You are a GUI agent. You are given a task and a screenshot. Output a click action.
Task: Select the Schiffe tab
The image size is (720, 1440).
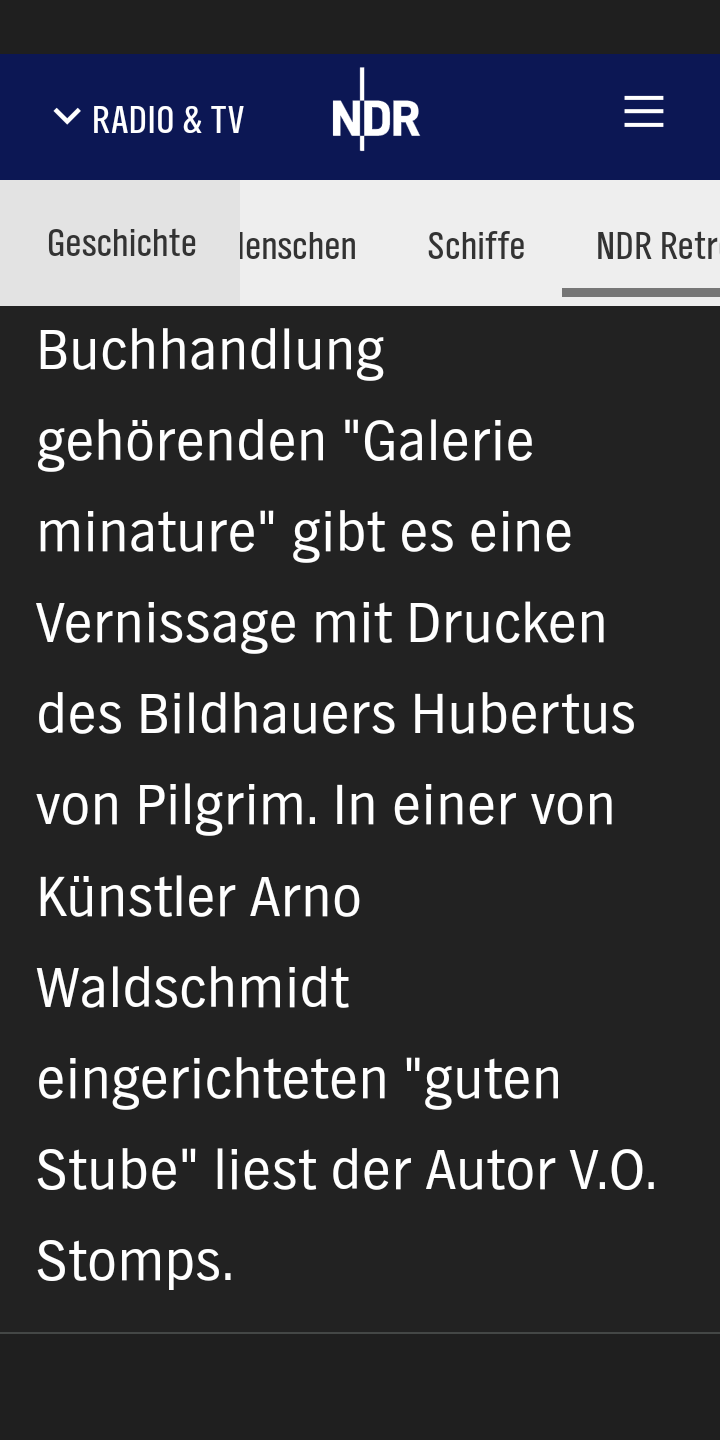(476, 246)
